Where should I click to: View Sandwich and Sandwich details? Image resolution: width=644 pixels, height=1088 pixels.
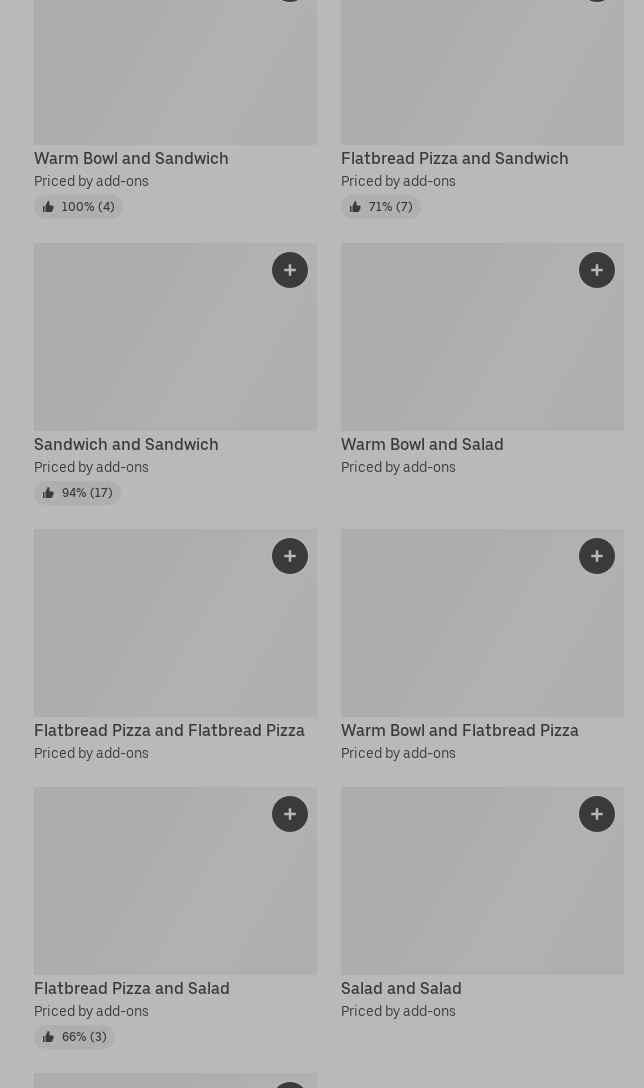pyautogui.click(x=126, y=444)
